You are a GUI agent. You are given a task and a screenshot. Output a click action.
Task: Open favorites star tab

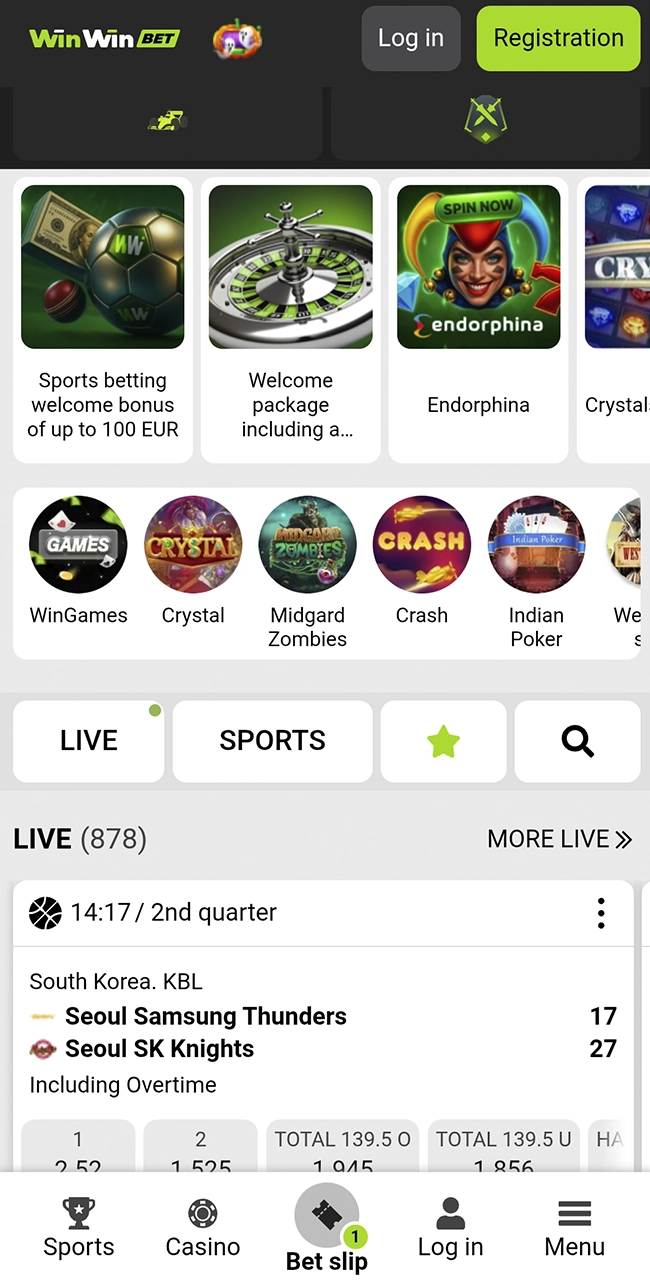[443, 741]
